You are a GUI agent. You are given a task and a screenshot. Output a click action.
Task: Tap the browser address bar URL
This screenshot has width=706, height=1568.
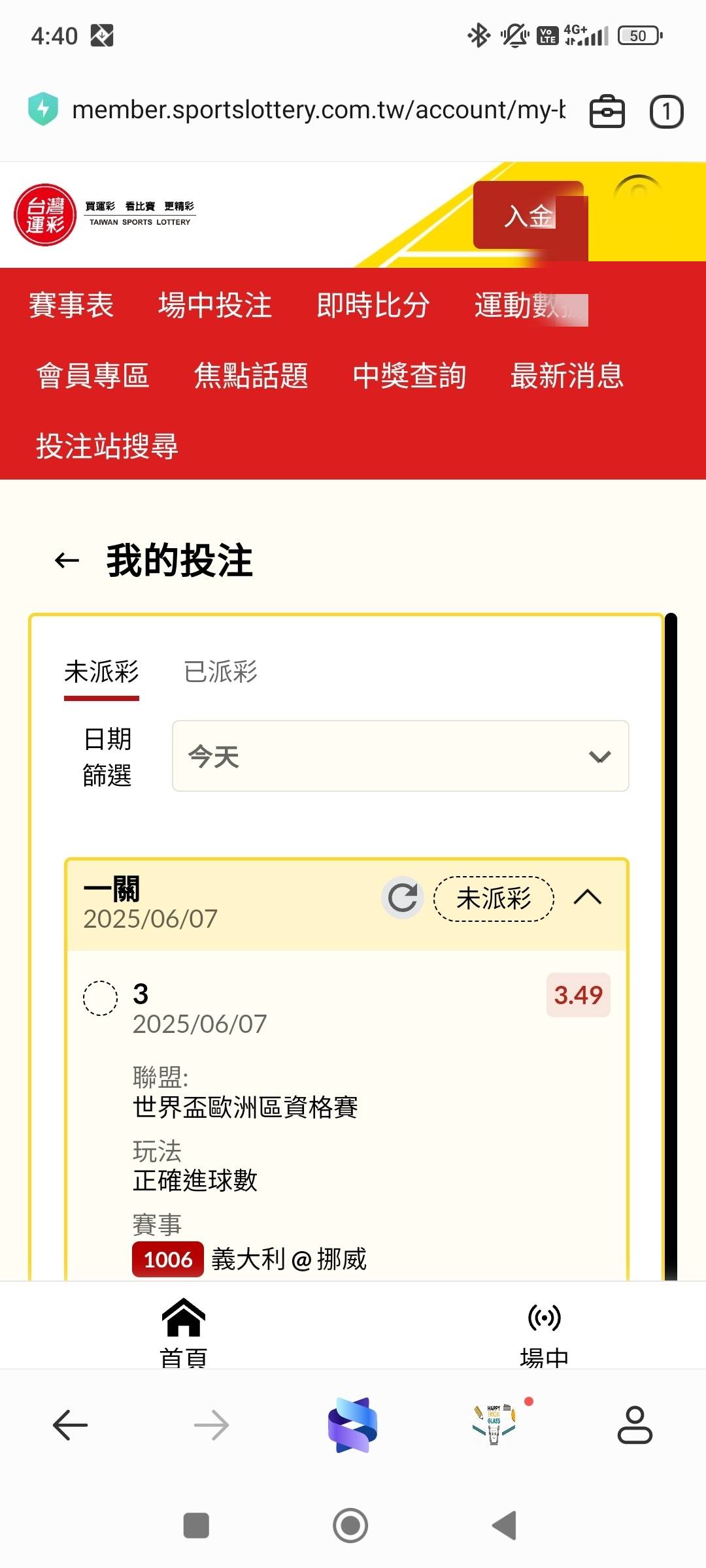click(x=318, y=110)
